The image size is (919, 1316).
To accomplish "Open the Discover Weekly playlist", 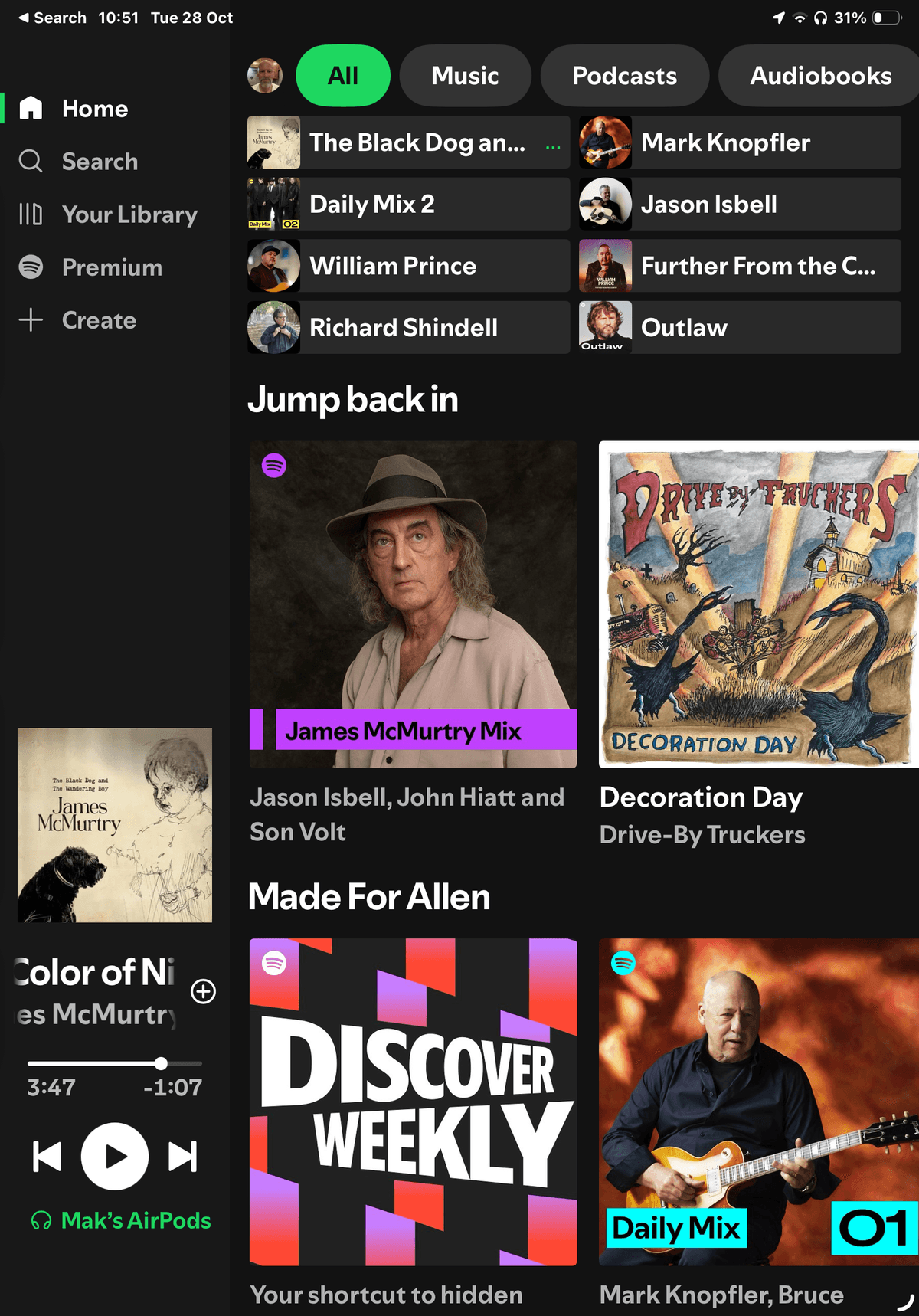I will click(x=413, y=1102).
